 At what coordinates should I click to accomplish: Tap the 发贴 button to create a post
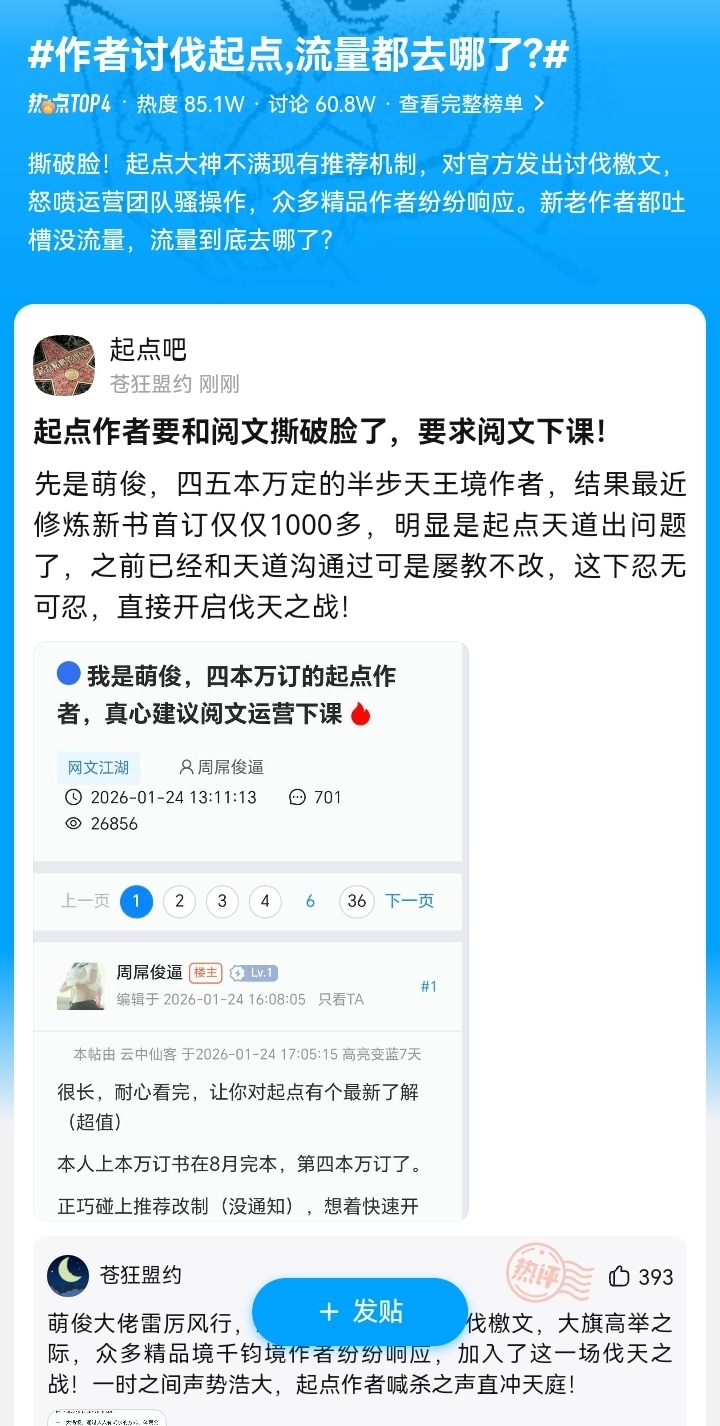pyautogui.click(x=360, y=1311)
